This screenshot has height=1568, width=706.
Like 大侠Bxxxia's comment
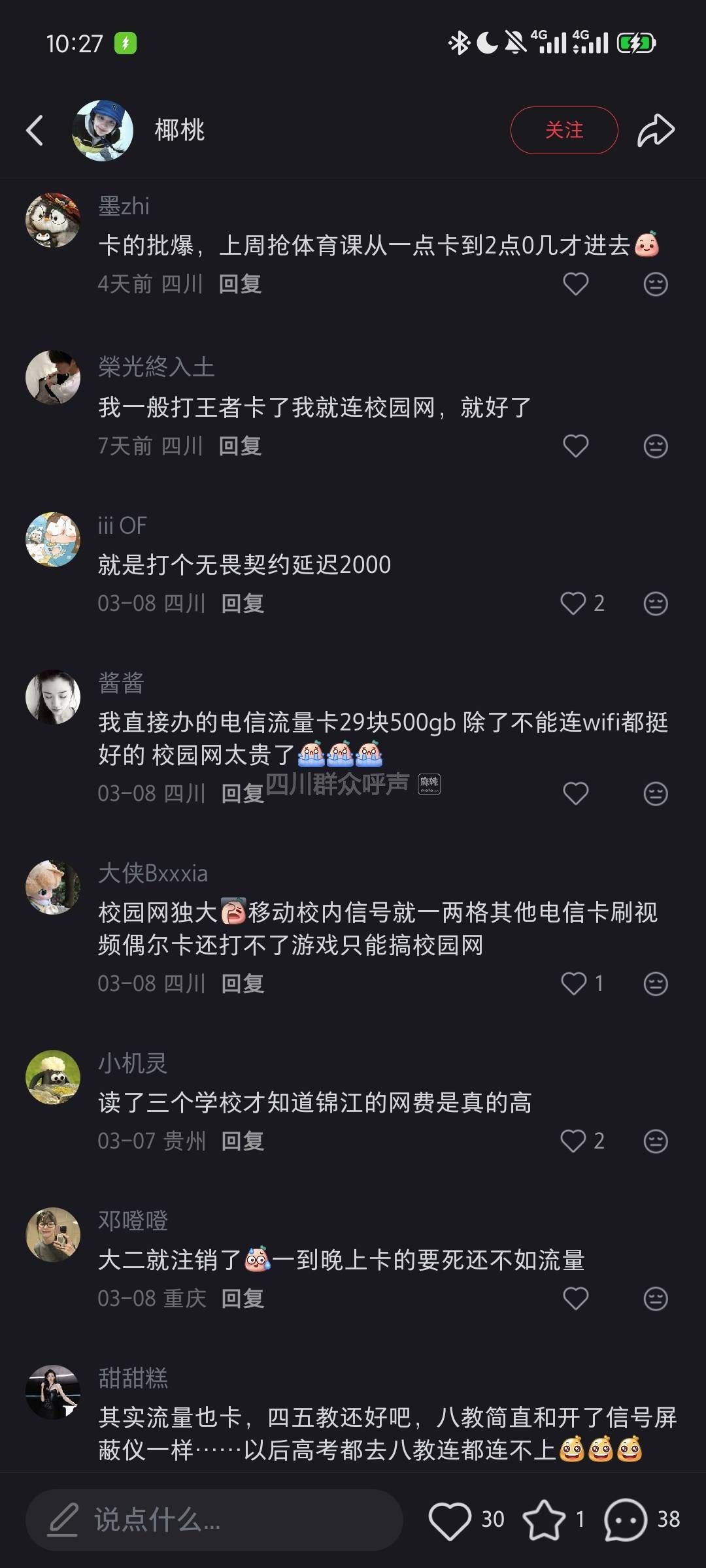[x=574, y=983]
